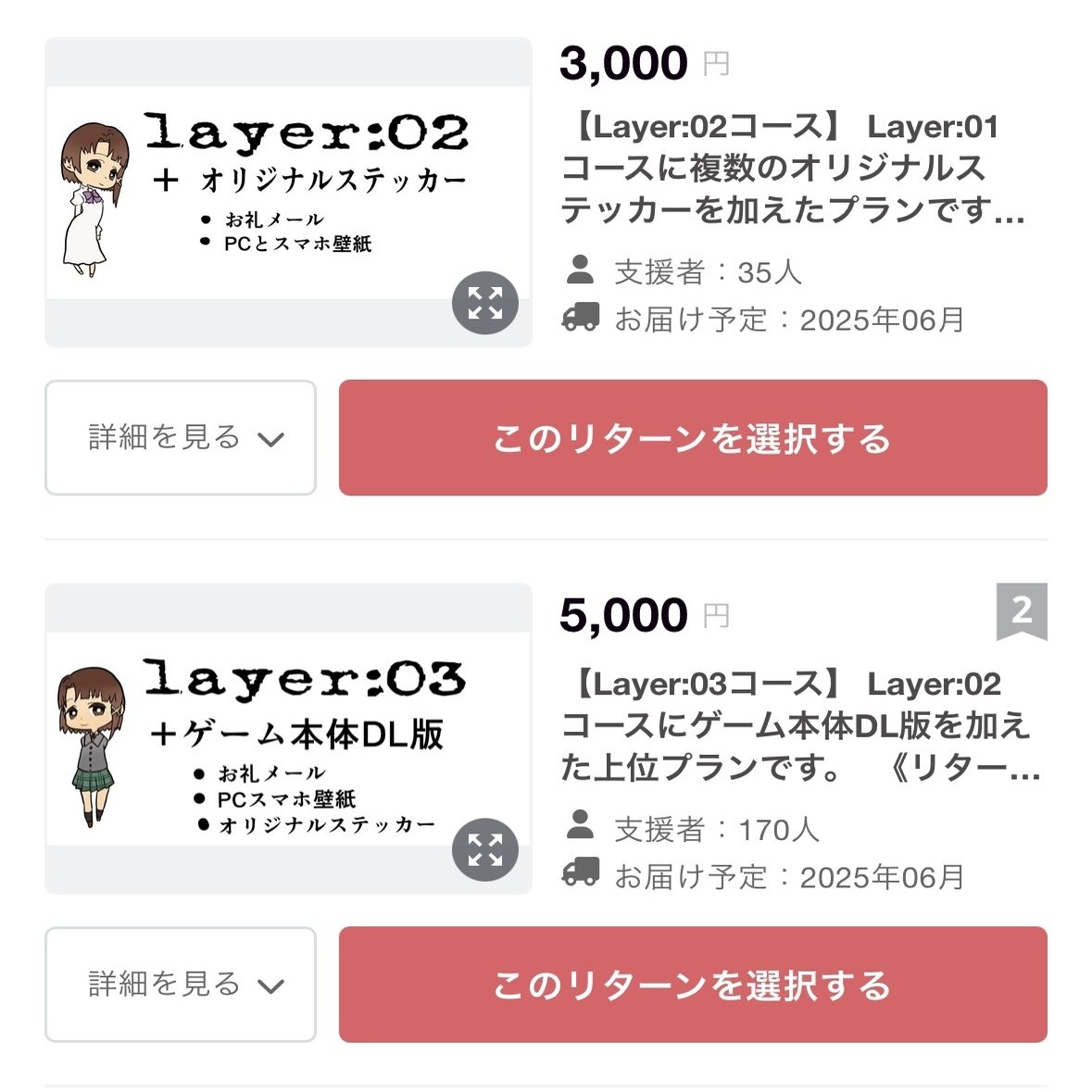
Task: Expand details for the 3,000 yen return
Action: [181, 437]
